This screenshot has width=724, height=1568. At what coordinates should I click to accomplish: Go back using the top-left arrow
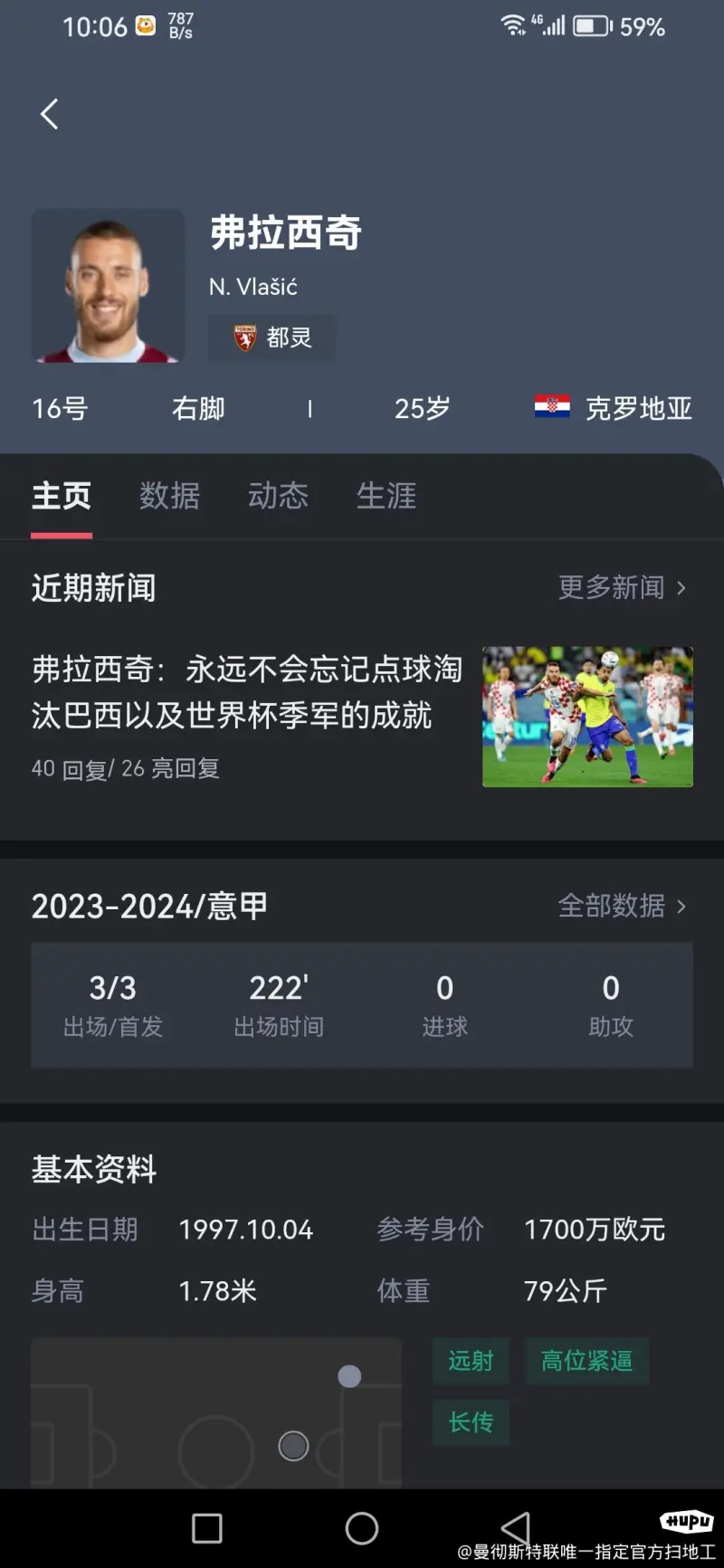pos(50,114)
